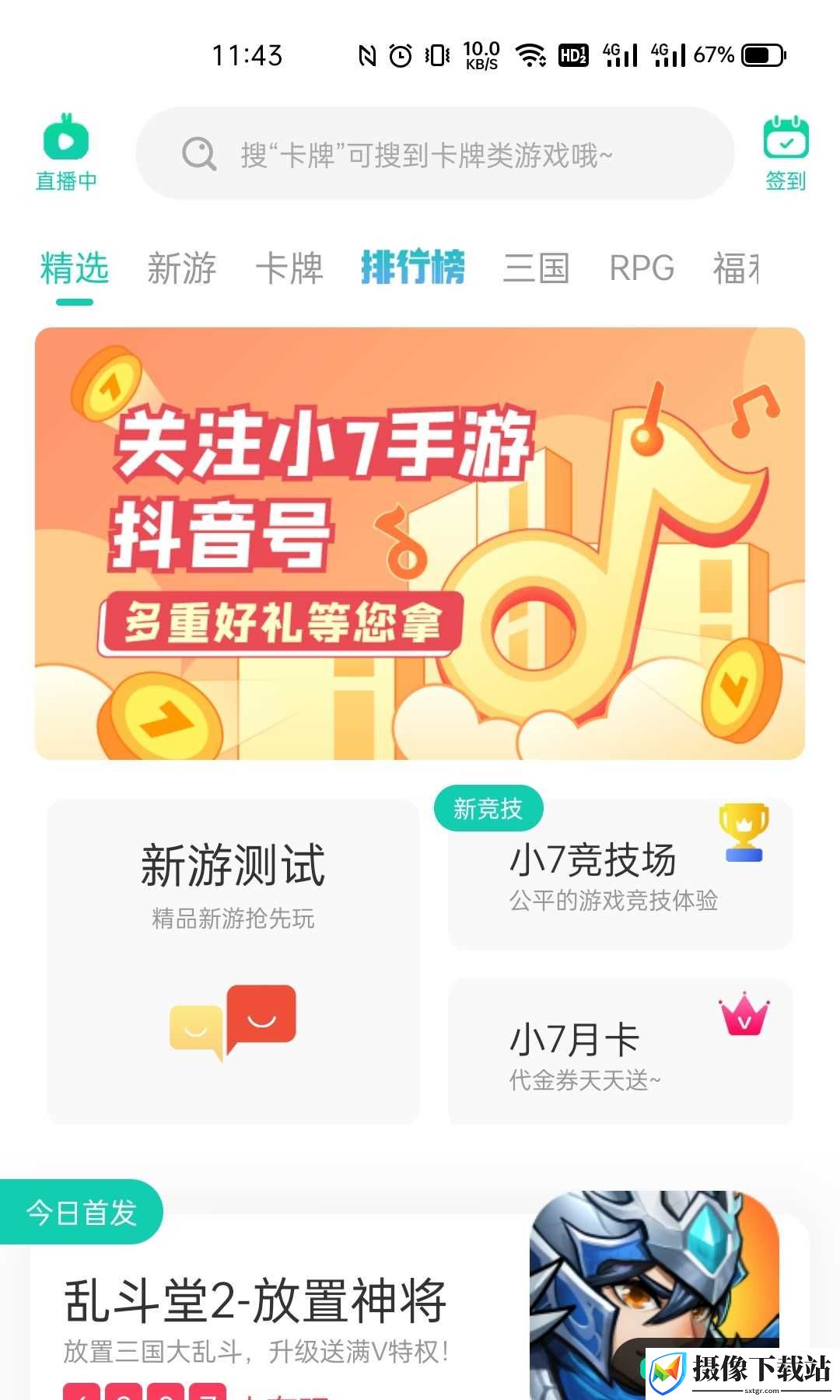Open the 直播中 live stream icon

(66, 152)
